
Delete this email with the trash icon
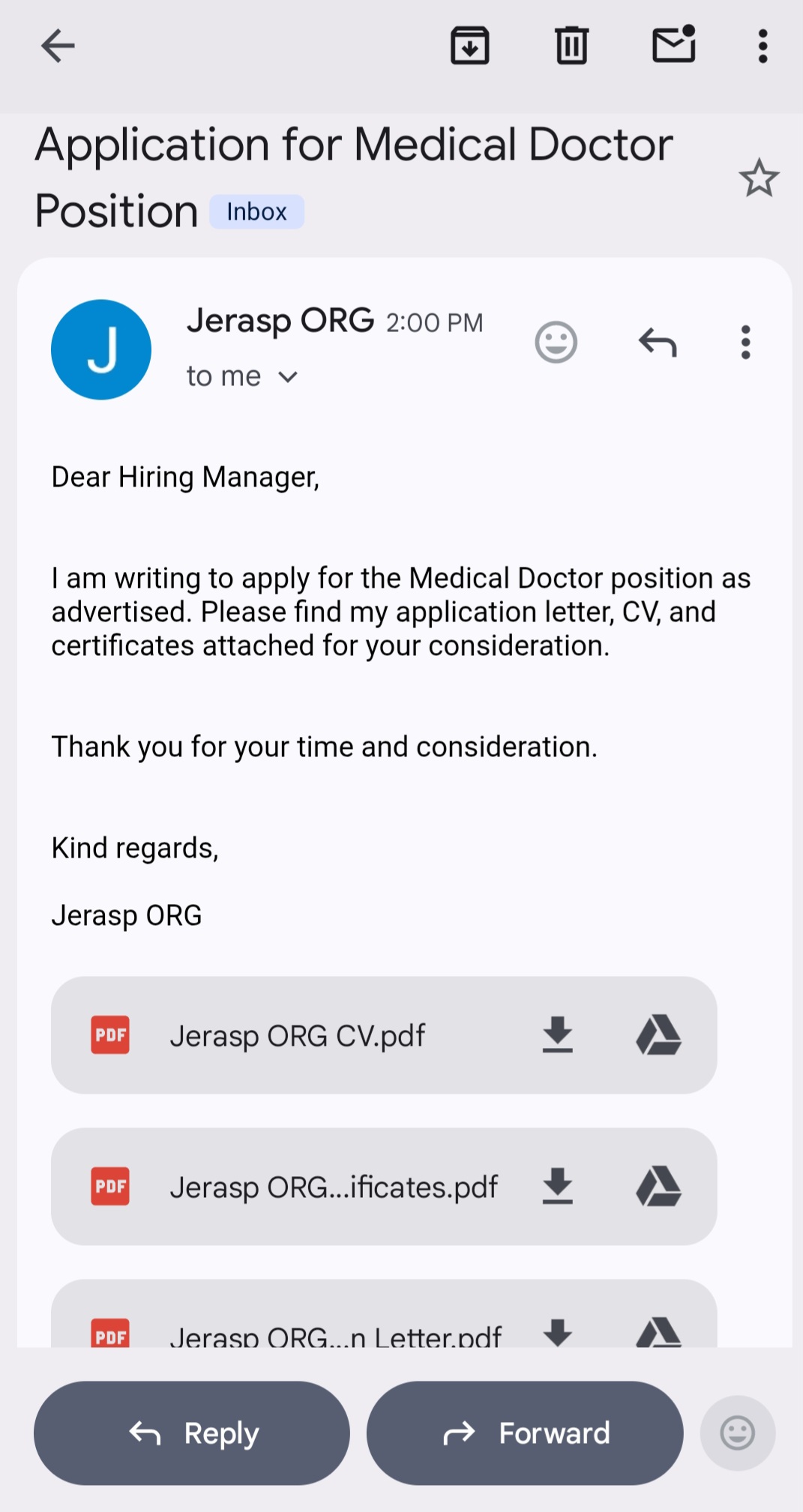pyautogui.click(x=571, y=46)
